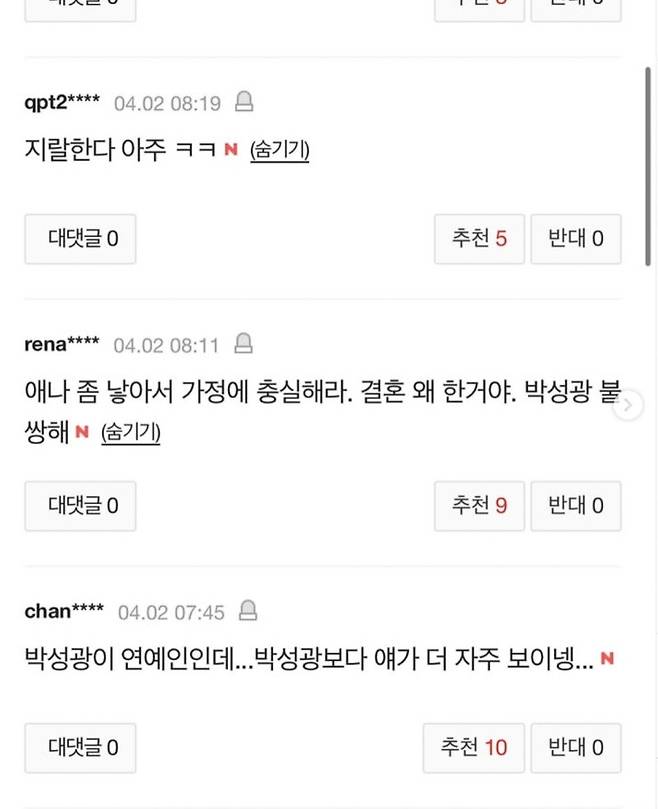Go to the next image with the arrow

coord(629,405)
